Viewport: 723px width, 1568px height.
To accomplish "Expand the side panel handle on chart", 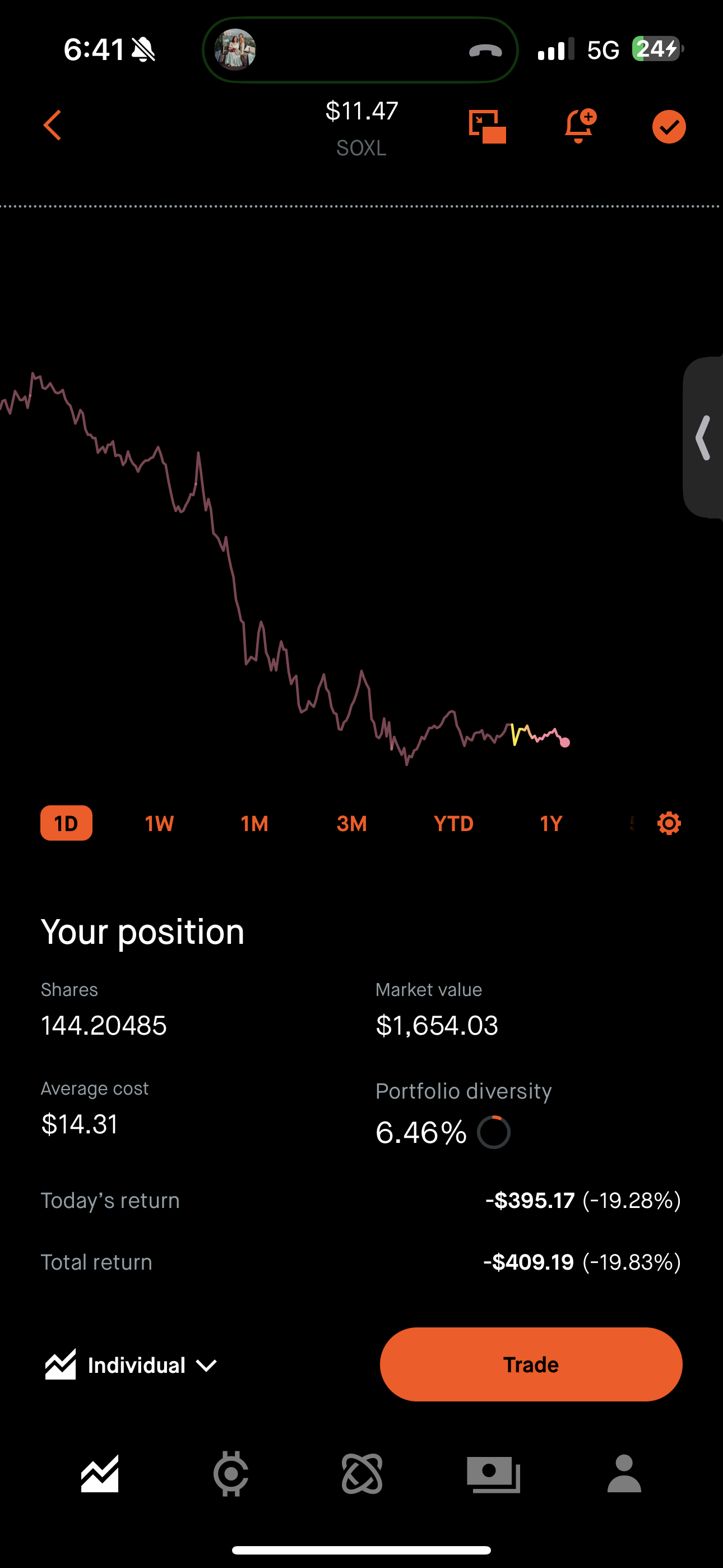I will pyautogui.click(x=703, y=437).
